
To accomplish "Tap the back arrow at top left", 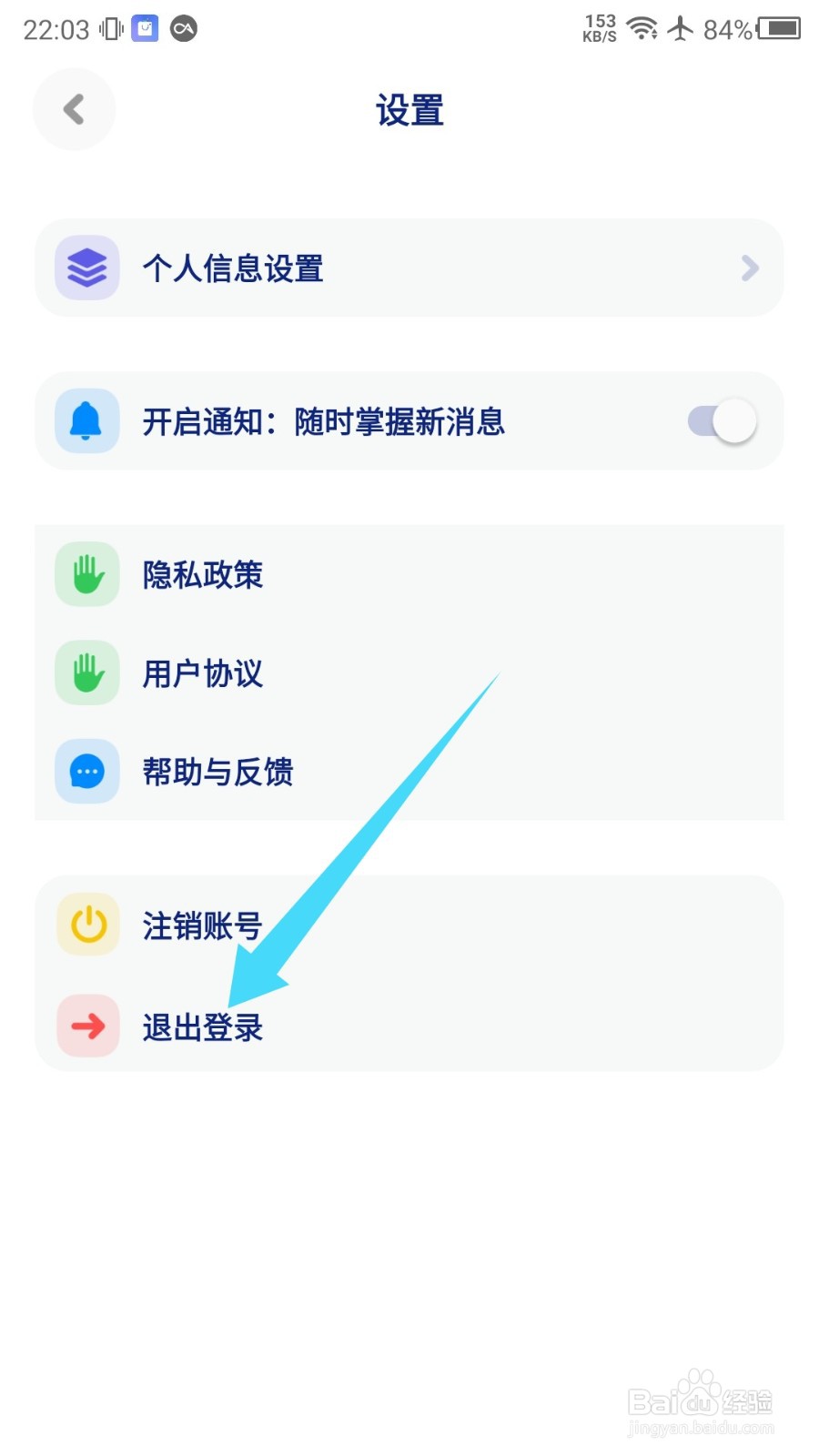I will click(74, 109).
